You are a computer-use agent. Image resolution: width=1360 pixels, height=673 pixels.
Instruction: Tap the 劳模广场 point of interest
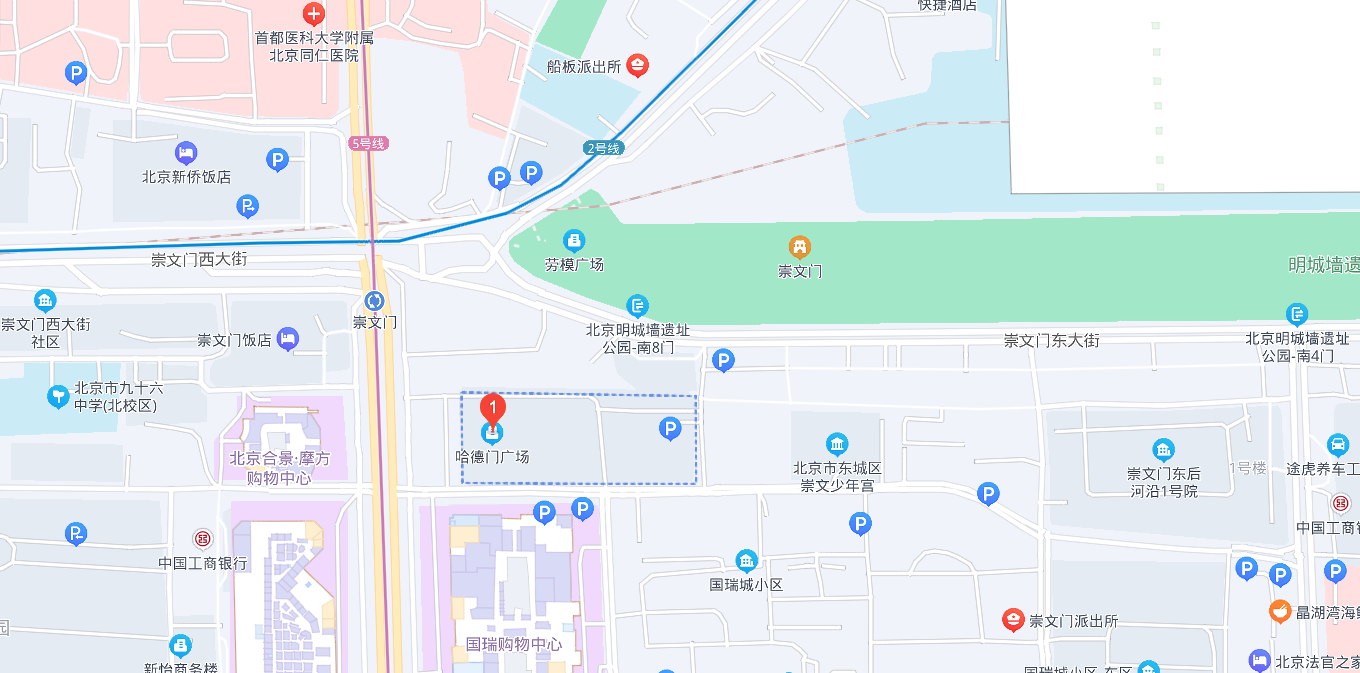(x=574, y=241)
